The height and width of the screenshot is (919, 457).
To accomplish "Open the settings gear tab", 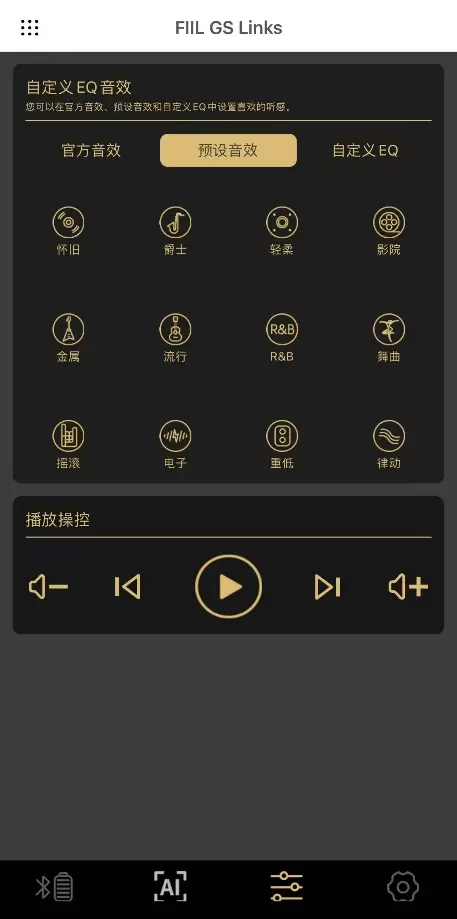I will (x=403, y=887).
